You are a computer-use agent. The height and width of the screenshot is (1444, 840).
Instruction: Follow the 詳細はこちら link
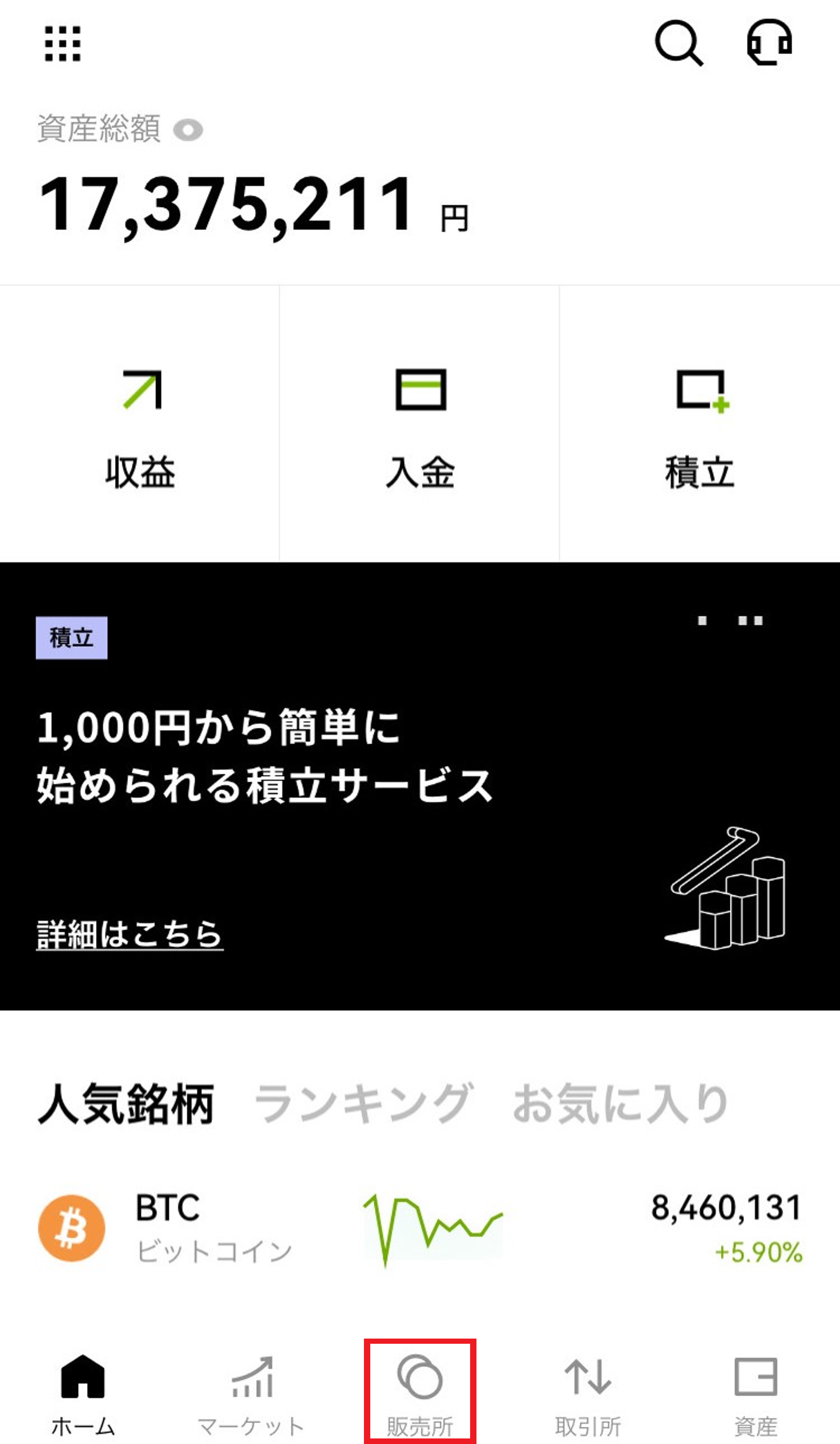coord(130,934)
